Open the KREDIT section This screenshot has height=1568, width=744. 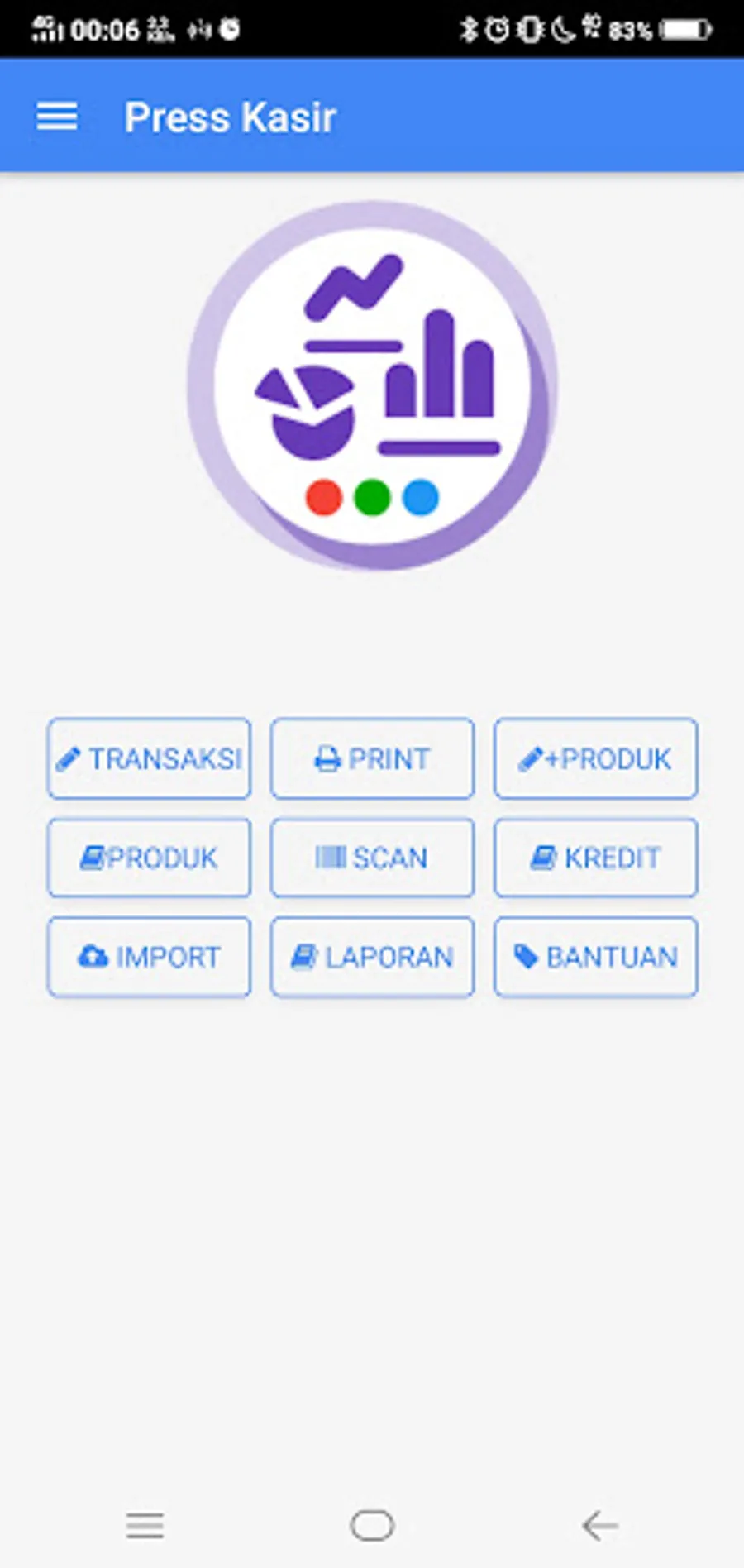tap(595, 858)
